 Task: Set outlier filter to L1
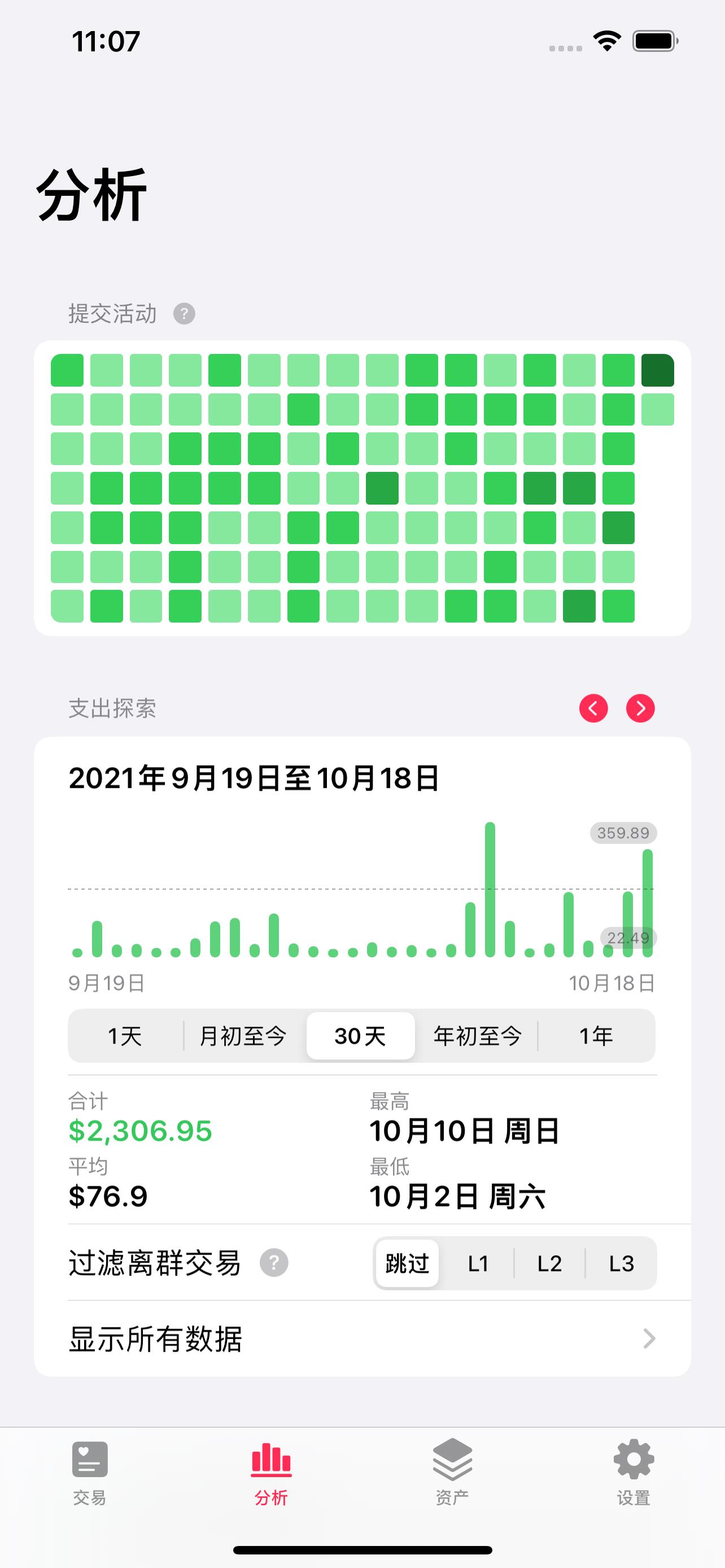pyautogui.click(x=478, y=1264)
